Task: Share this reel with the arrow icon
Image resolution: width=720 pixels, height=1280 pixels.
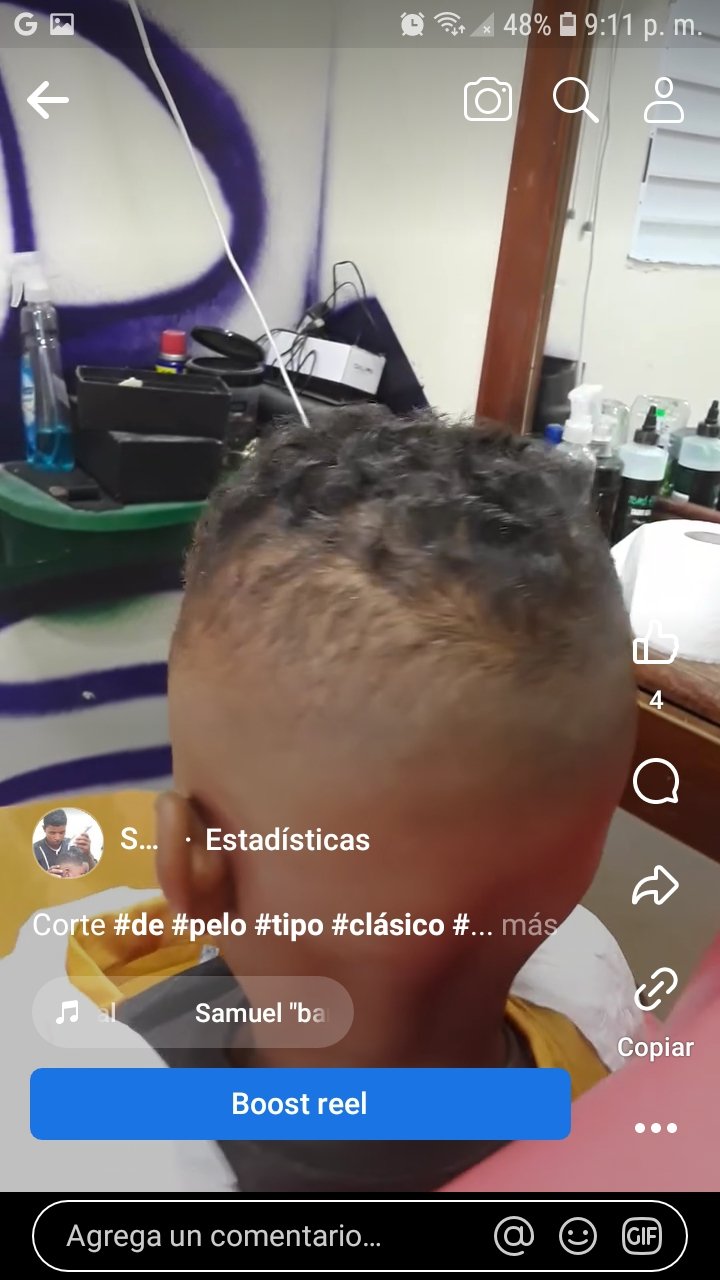Action: (656, 885)
